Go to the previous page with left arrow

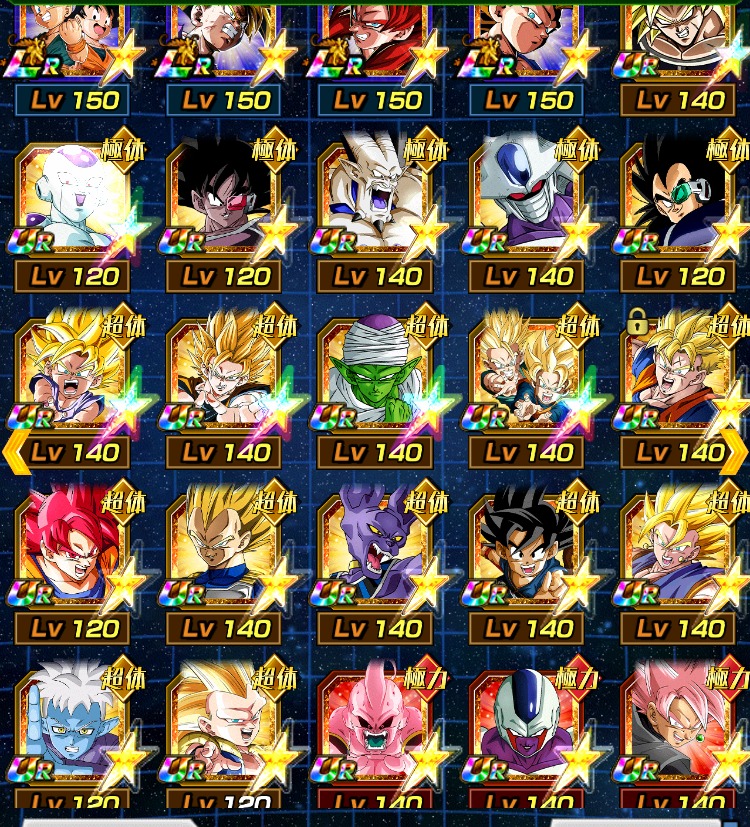coord(14,452)
